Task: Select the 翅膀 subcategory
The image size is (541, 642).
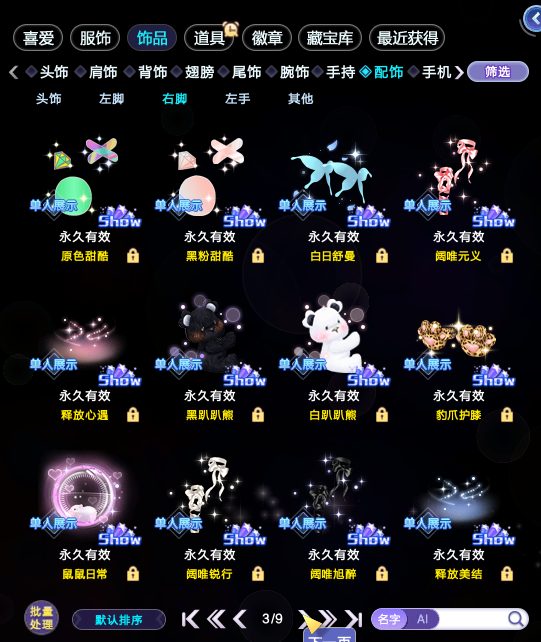Action: point(199,72)
